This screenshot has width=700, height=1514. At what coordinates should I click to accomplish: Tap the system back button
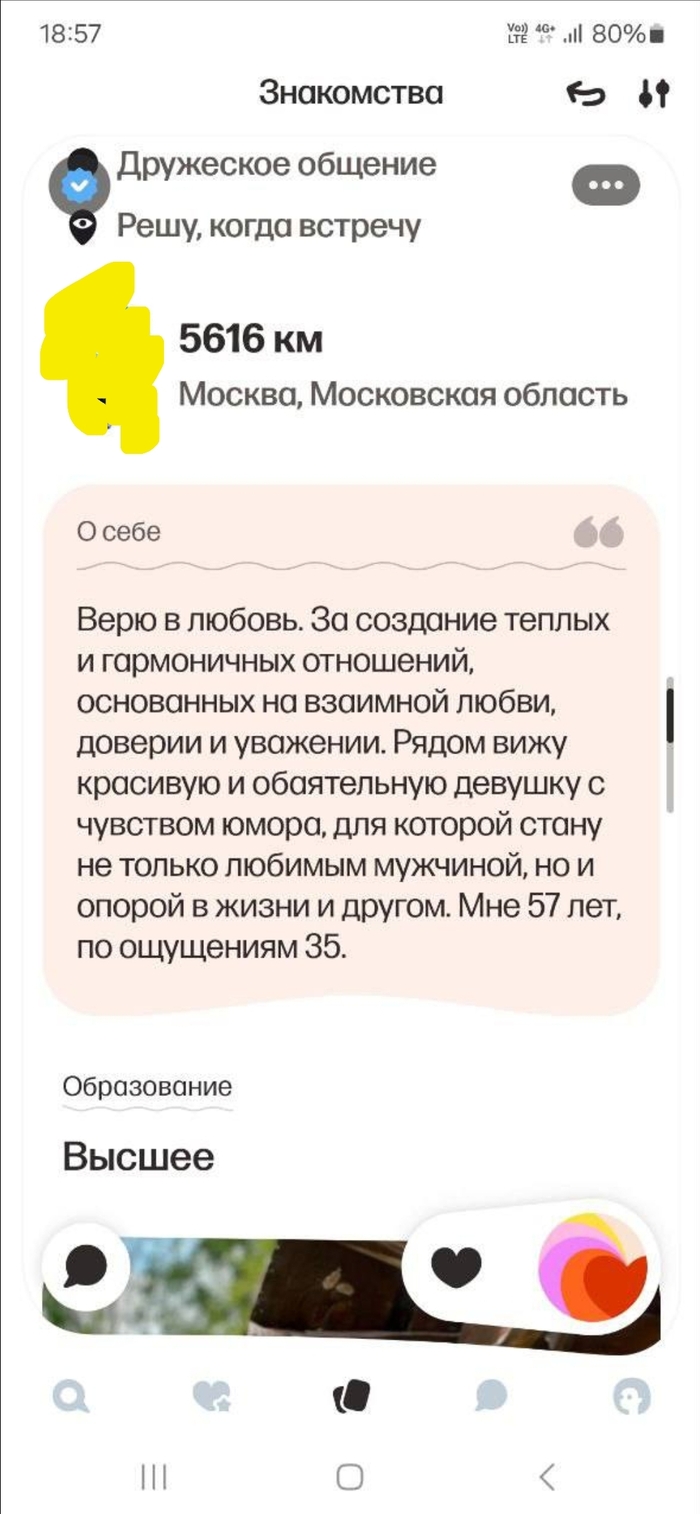[547, 1477]
